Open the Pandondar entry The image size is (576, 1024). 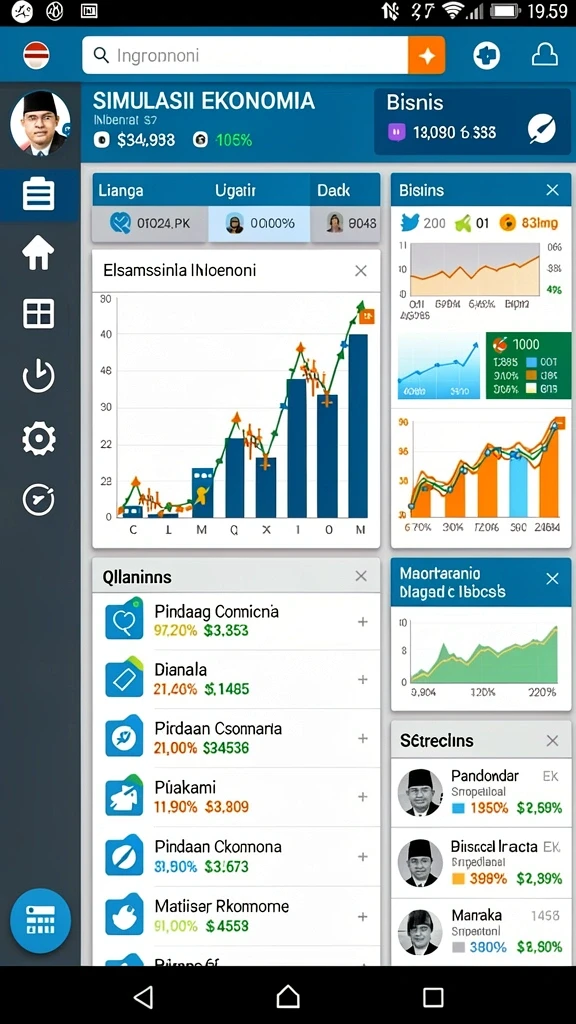[481, 792]
